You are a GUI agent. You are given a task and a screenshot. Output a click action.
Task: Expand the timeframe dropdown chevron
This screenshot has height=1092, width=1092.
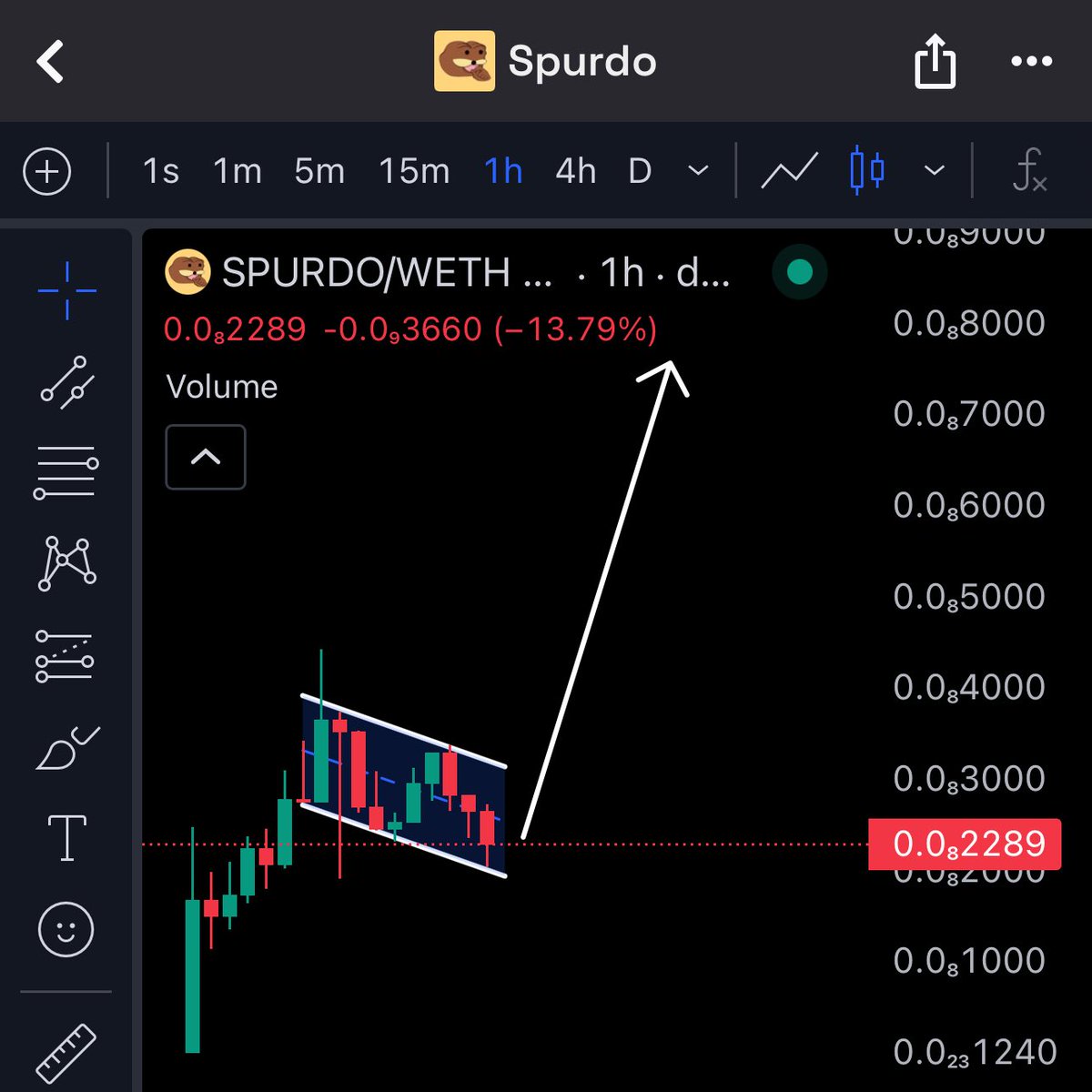pyautogui.click(x=698, y=171)
